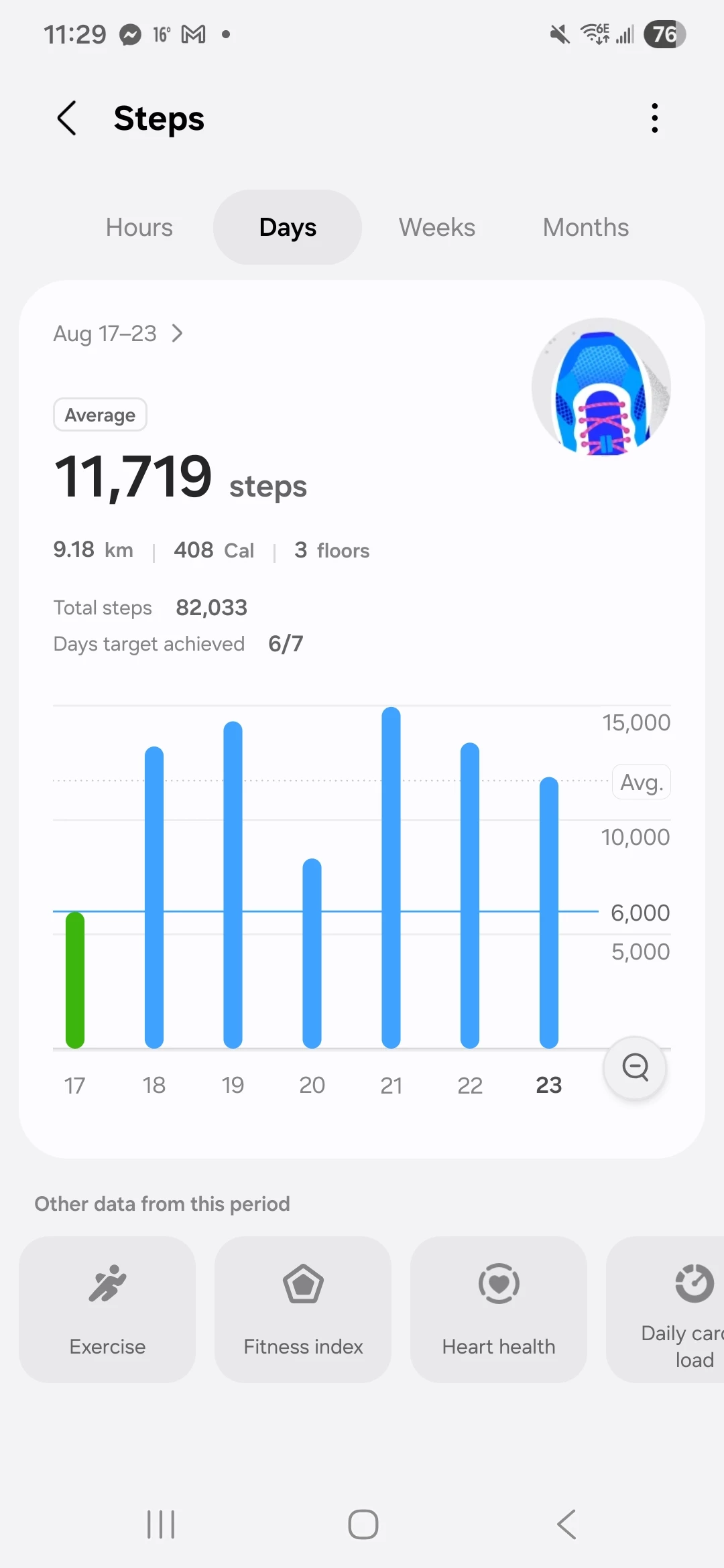Tap the zoom out magnifier on chart
The image size is (724, 1568).
tap(635, 1067)
